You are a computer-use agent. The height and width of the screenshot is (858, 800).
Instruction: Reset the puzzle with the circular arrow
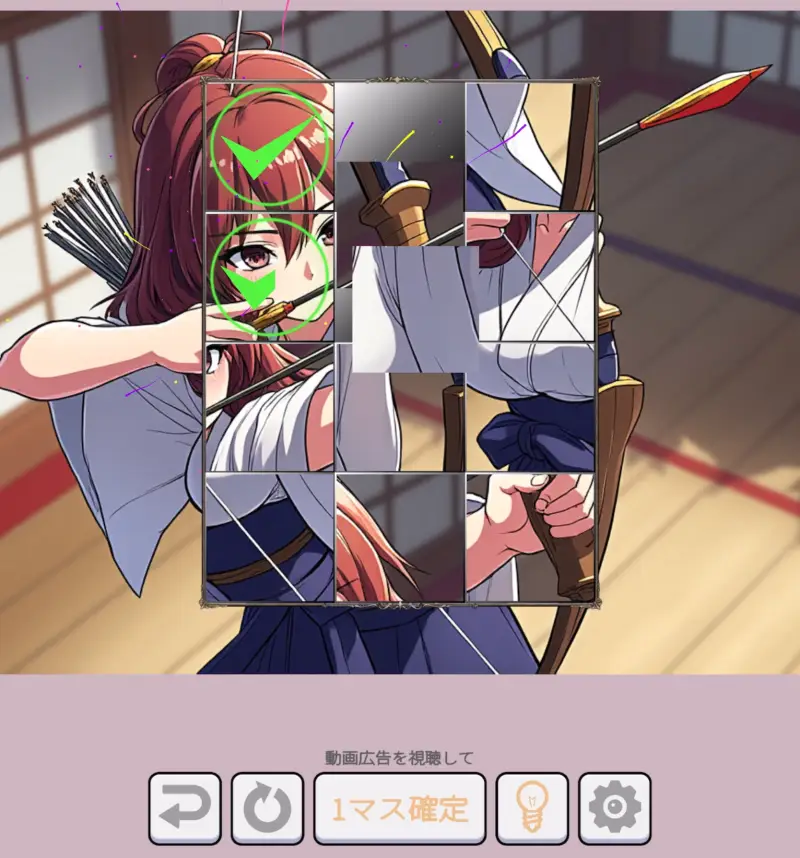(x=267, y=808)
